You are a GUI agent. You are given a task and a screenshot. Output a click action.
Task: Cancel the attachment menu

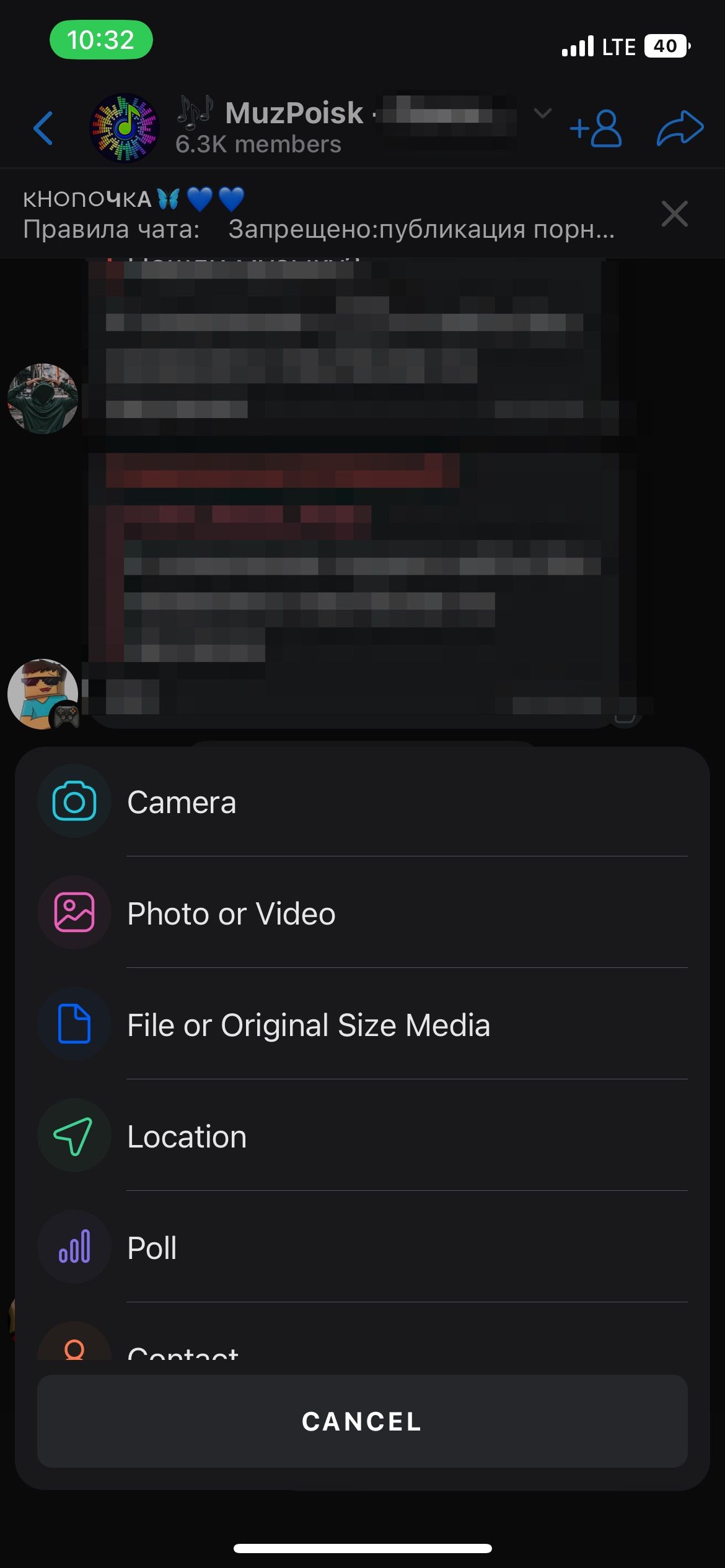[362, 1421]
